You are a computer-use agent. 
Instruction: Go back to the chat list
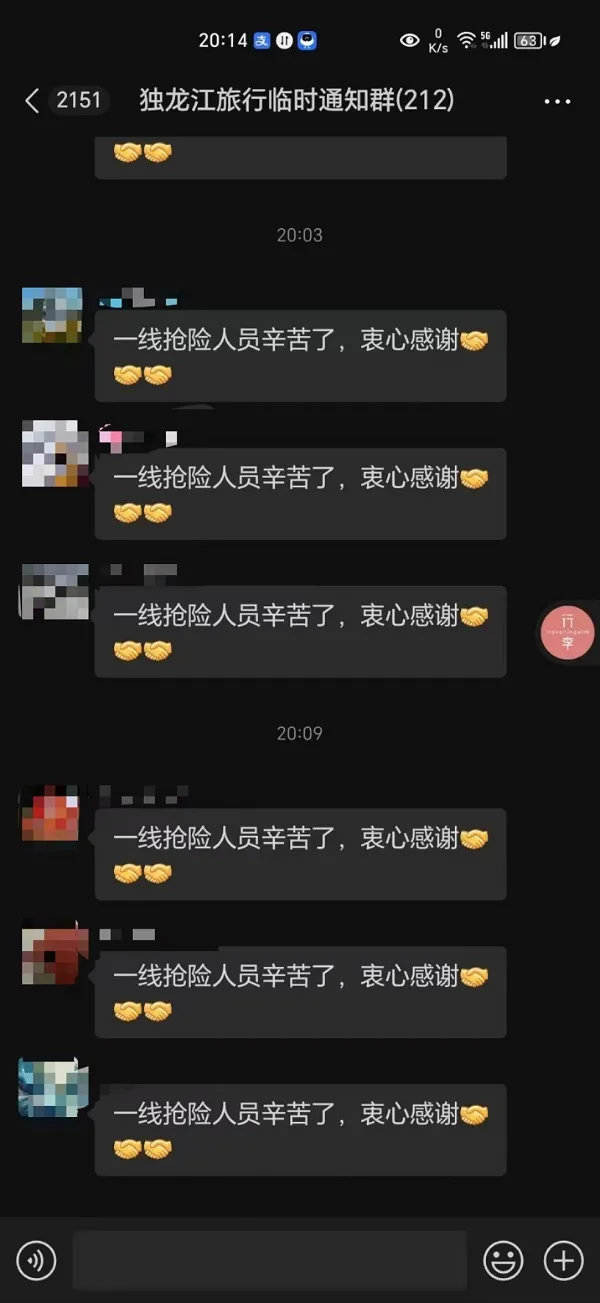pyautogui.click(x=32, y=100)
